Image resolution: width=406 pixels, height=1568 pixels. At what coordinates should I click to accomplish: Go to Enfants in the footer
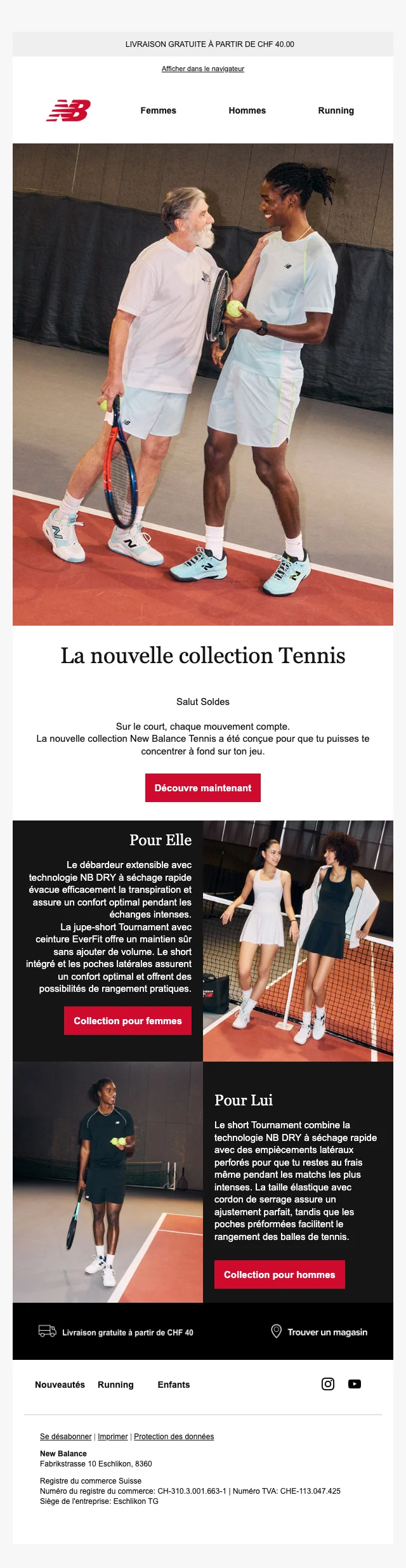click(174, 1385)
